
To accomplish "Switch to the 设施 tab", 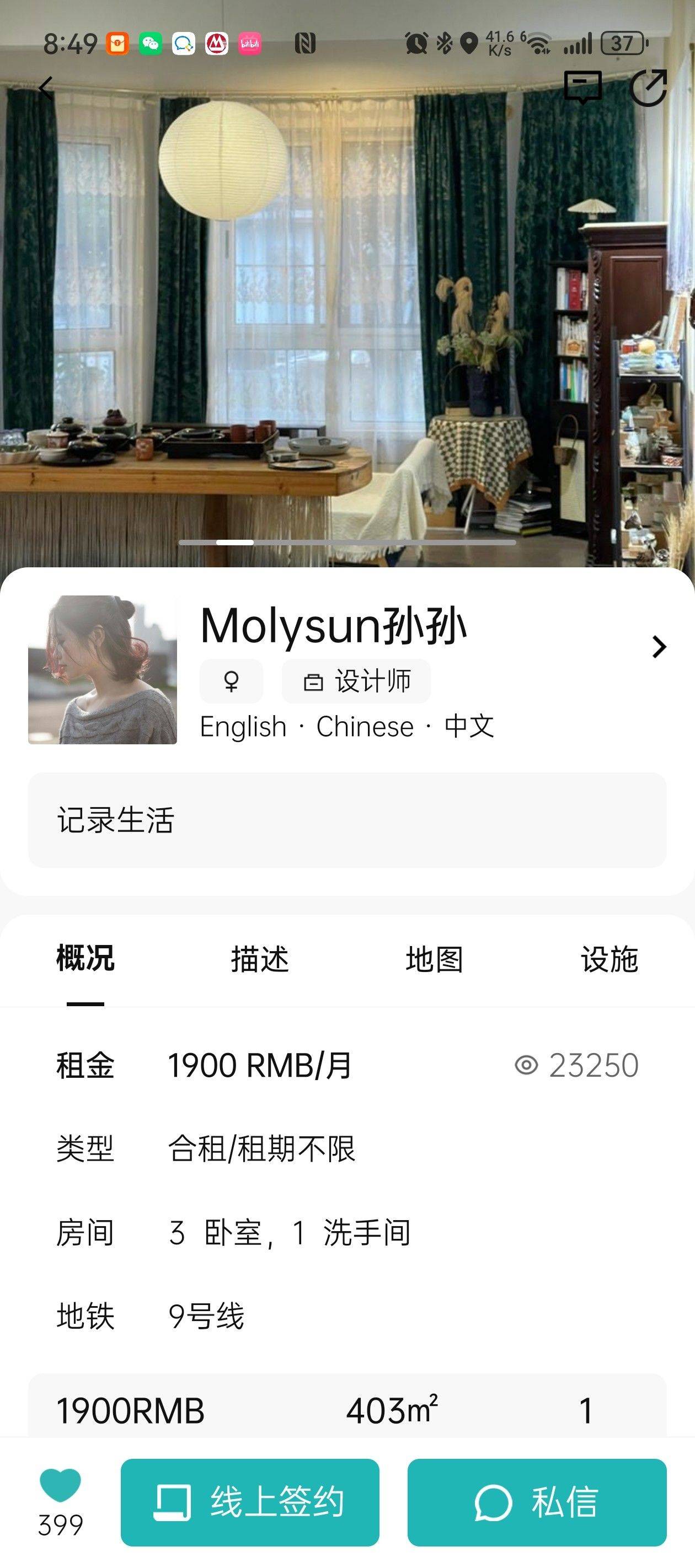I will [609, 959].
